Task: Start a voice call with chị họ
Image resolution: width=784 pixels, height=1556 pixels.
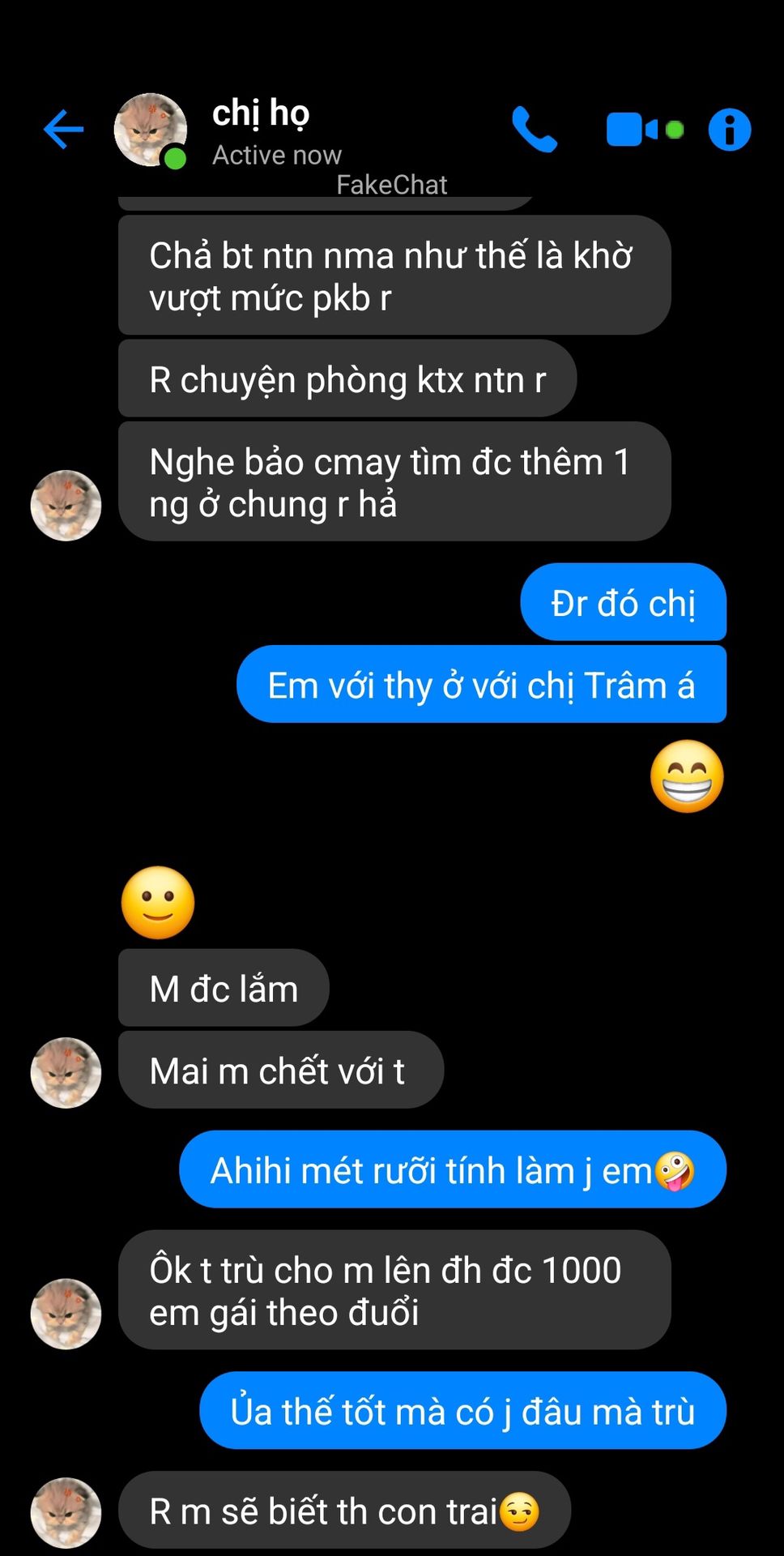Action: pos(535,130)
